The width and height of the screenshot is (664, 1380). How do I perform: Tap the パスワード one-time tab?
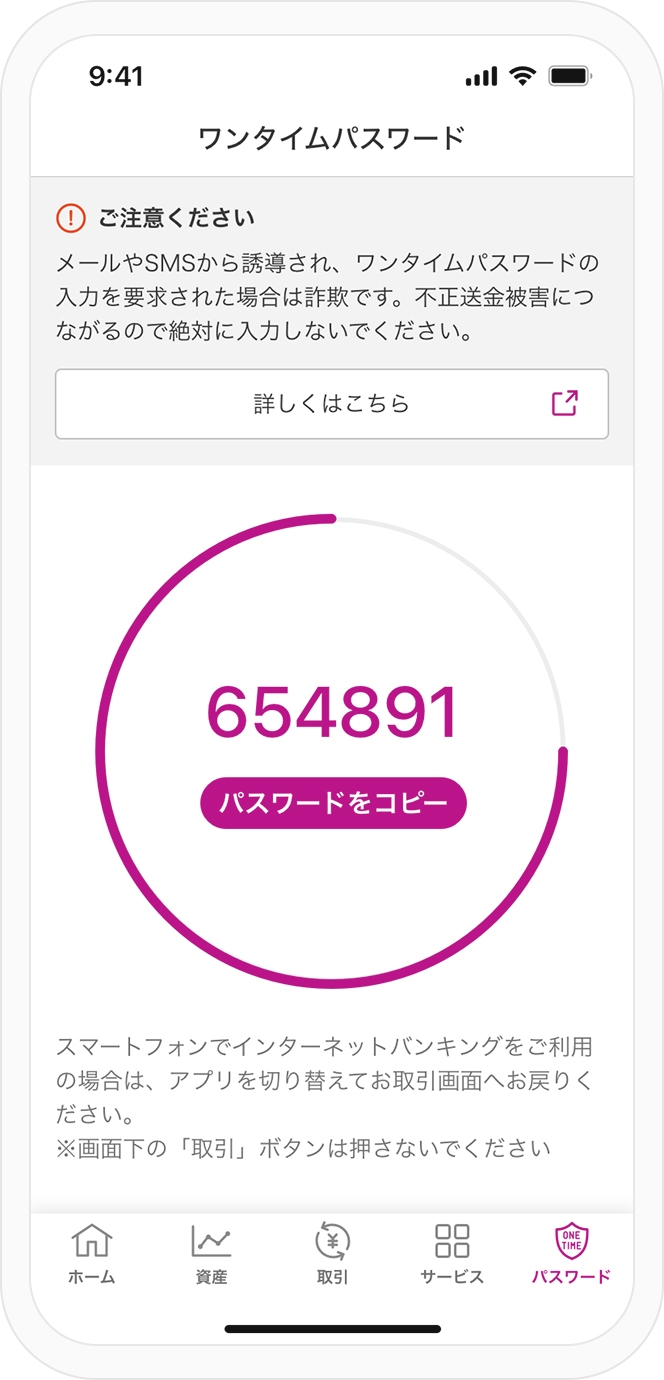pyautogui.click(x=571, y=1252)
